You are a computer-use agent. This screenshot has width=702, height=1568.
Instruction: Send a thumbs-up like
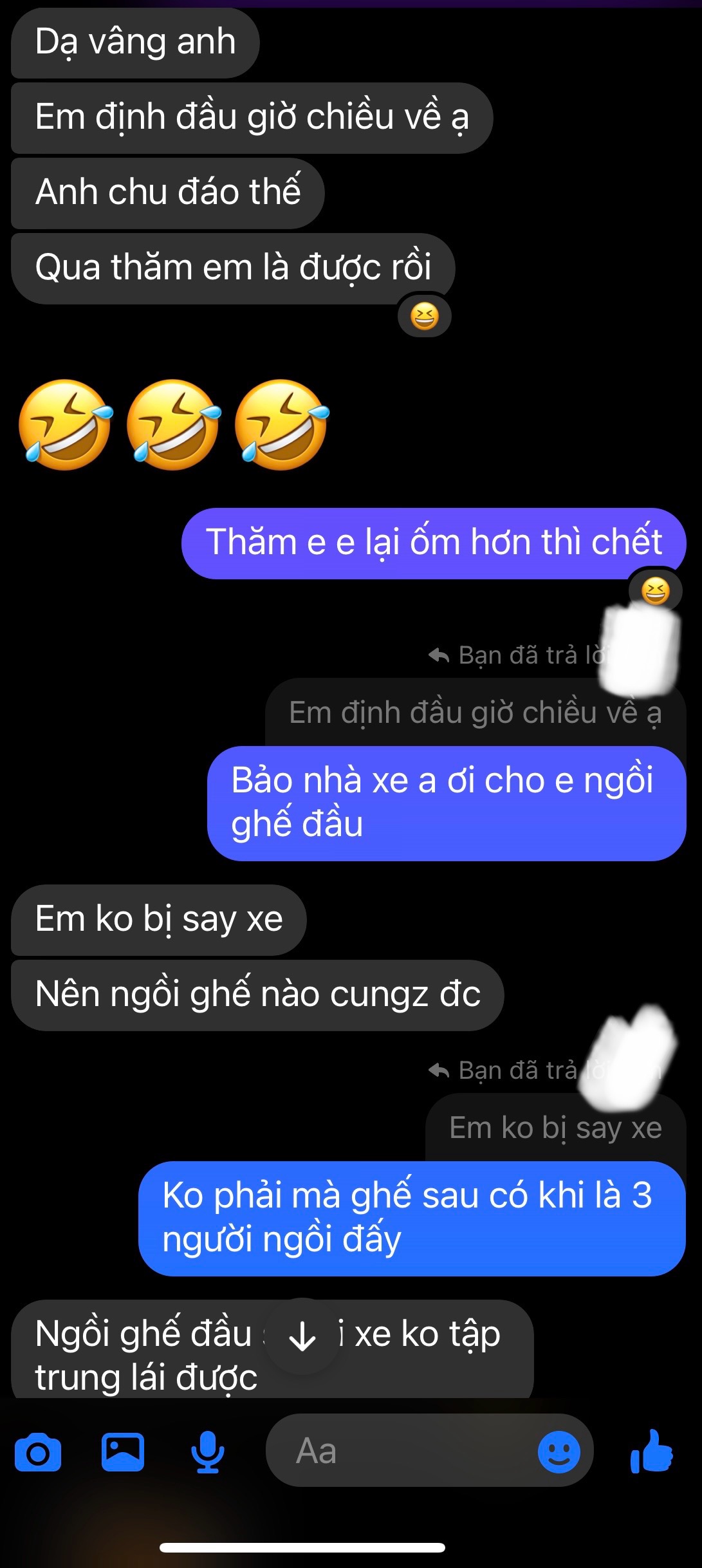tap(652, 1451)
